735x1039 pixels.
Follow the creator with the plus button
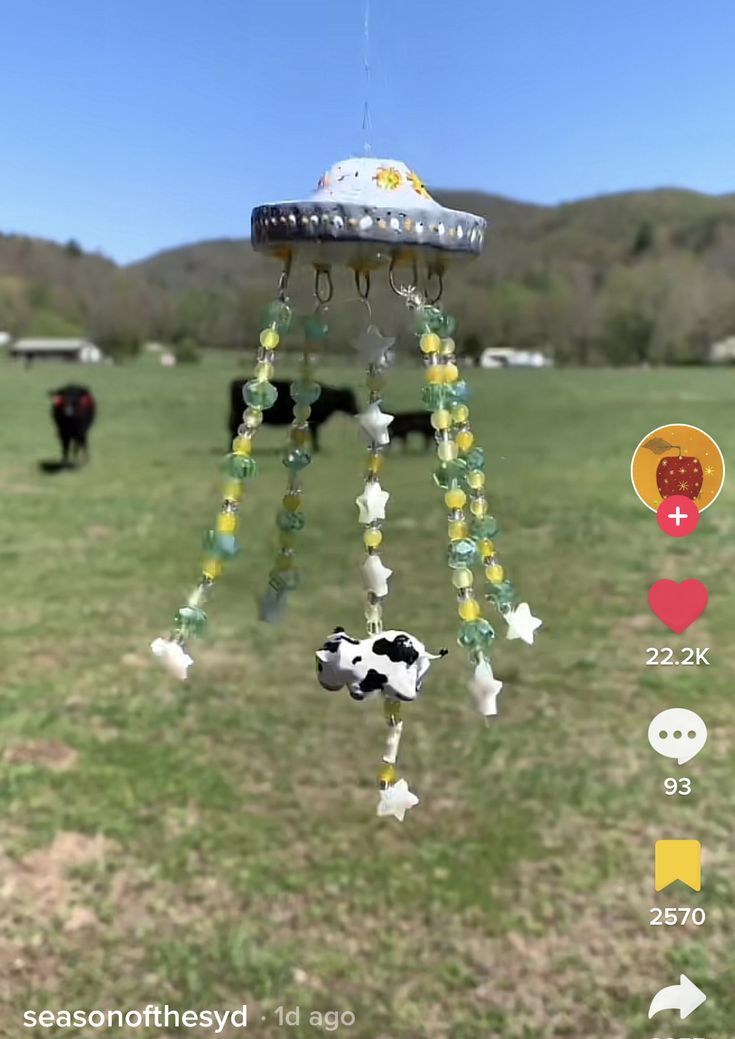[677, 516]
